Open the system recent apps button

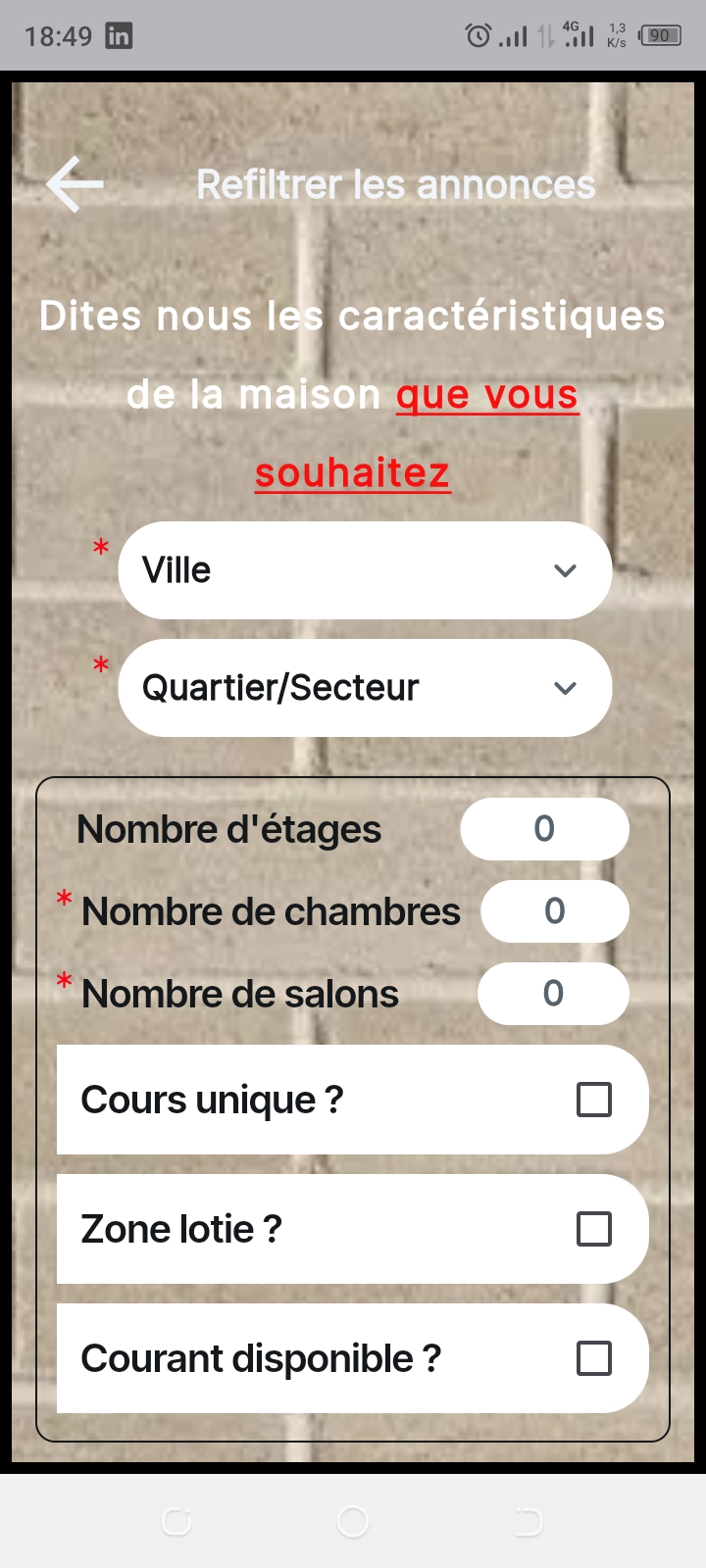coord(176,1521)
